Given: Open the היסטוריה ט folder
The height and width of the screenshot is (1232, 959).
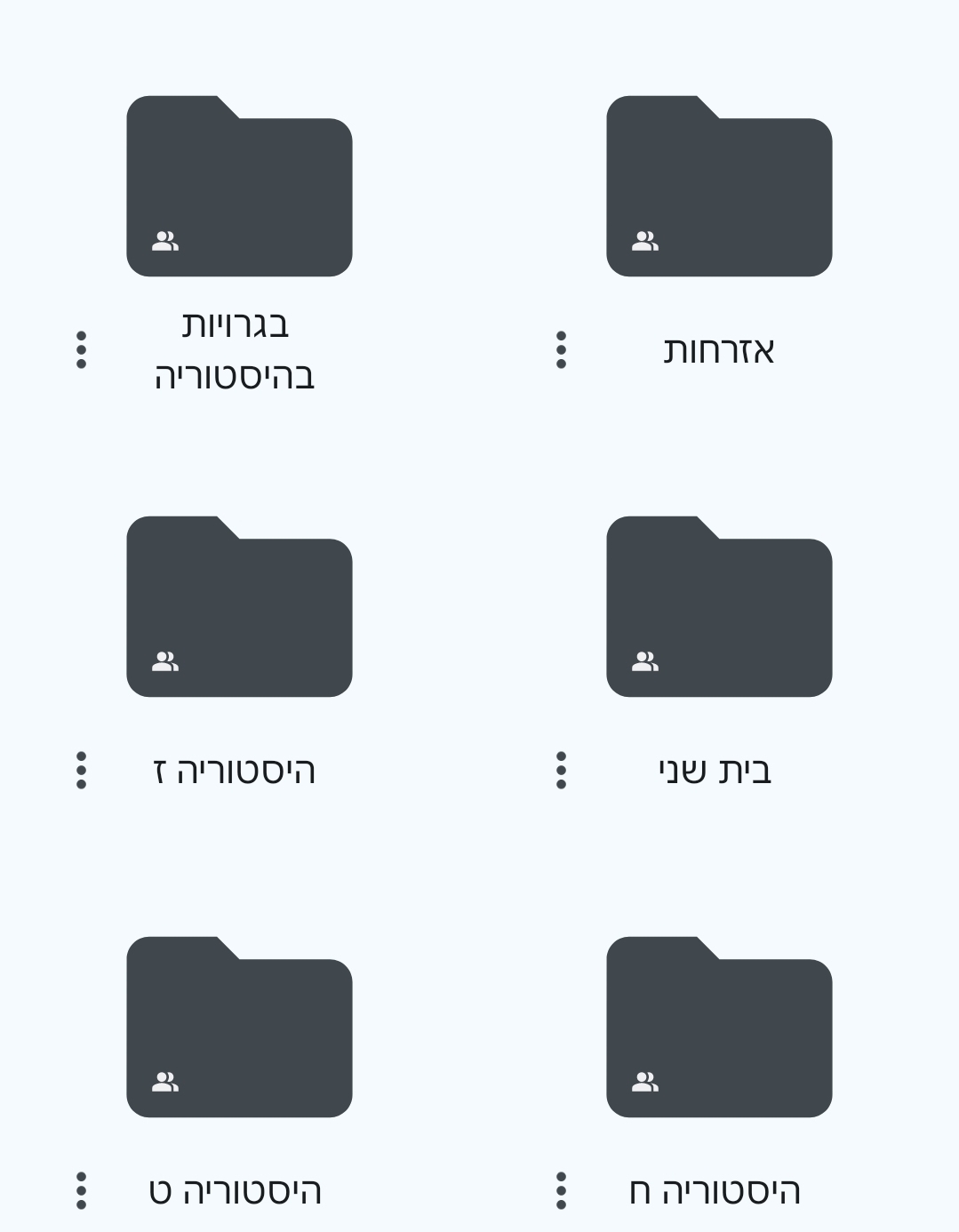Looking at the screenshot, I should 239,1028.
